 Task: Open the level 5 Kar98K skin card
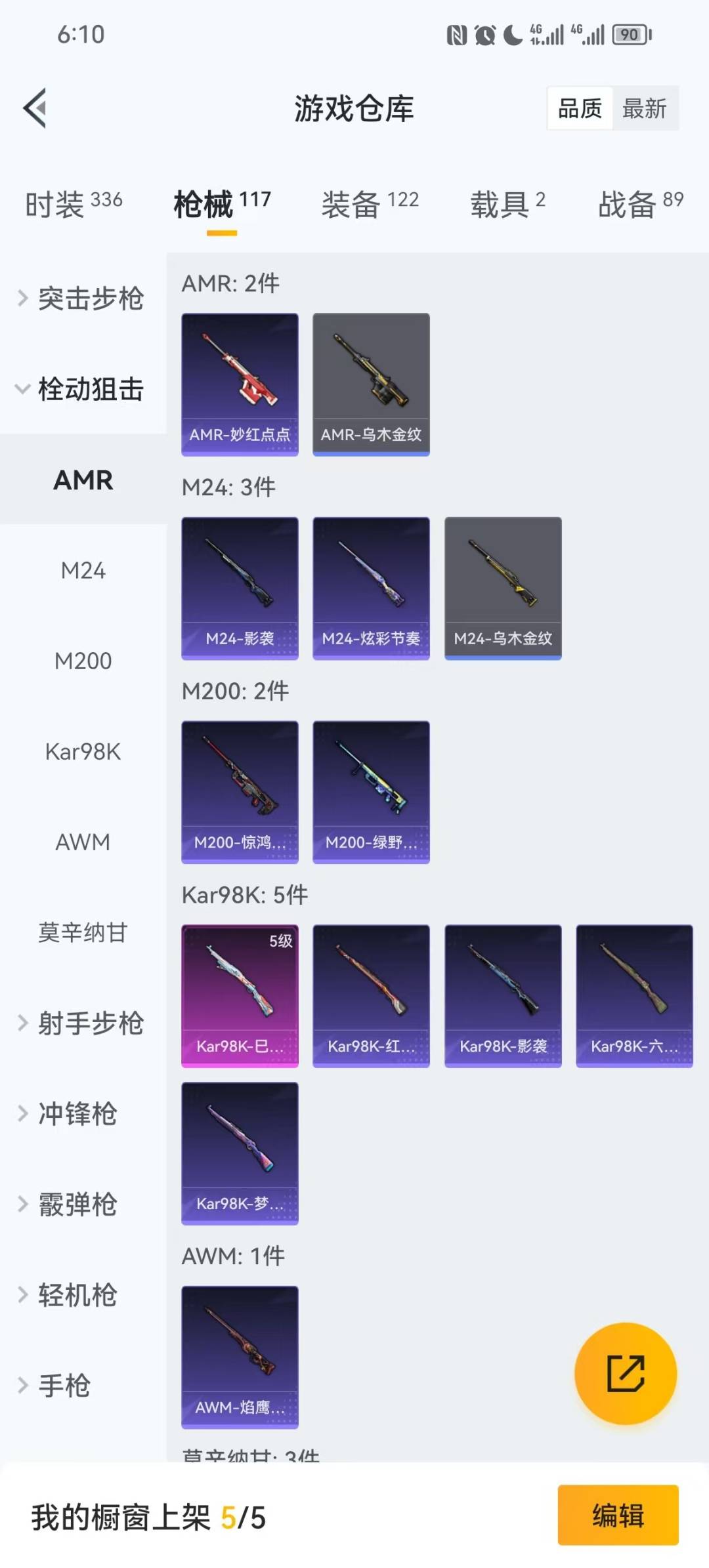(240, 996)
